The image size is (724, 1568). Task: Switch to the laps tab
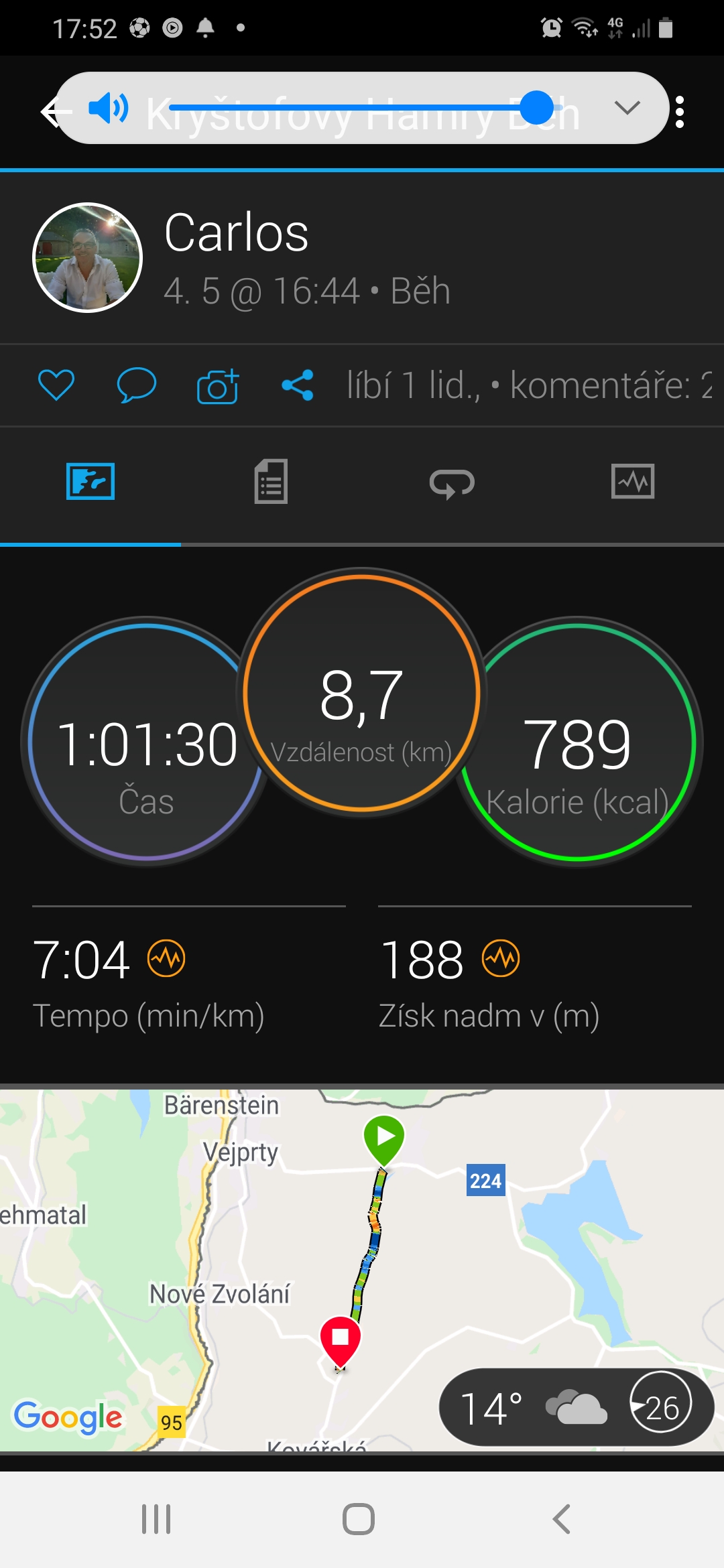[x=452, y=482]
